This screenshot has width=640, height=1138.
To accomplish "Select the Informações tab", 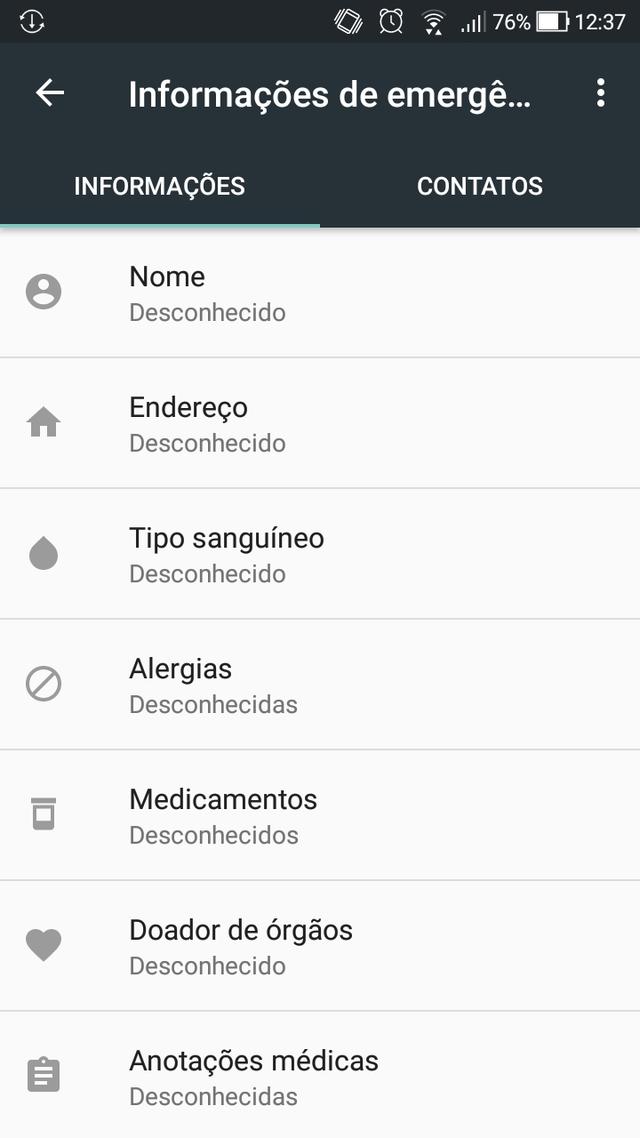I will (160, 186).
